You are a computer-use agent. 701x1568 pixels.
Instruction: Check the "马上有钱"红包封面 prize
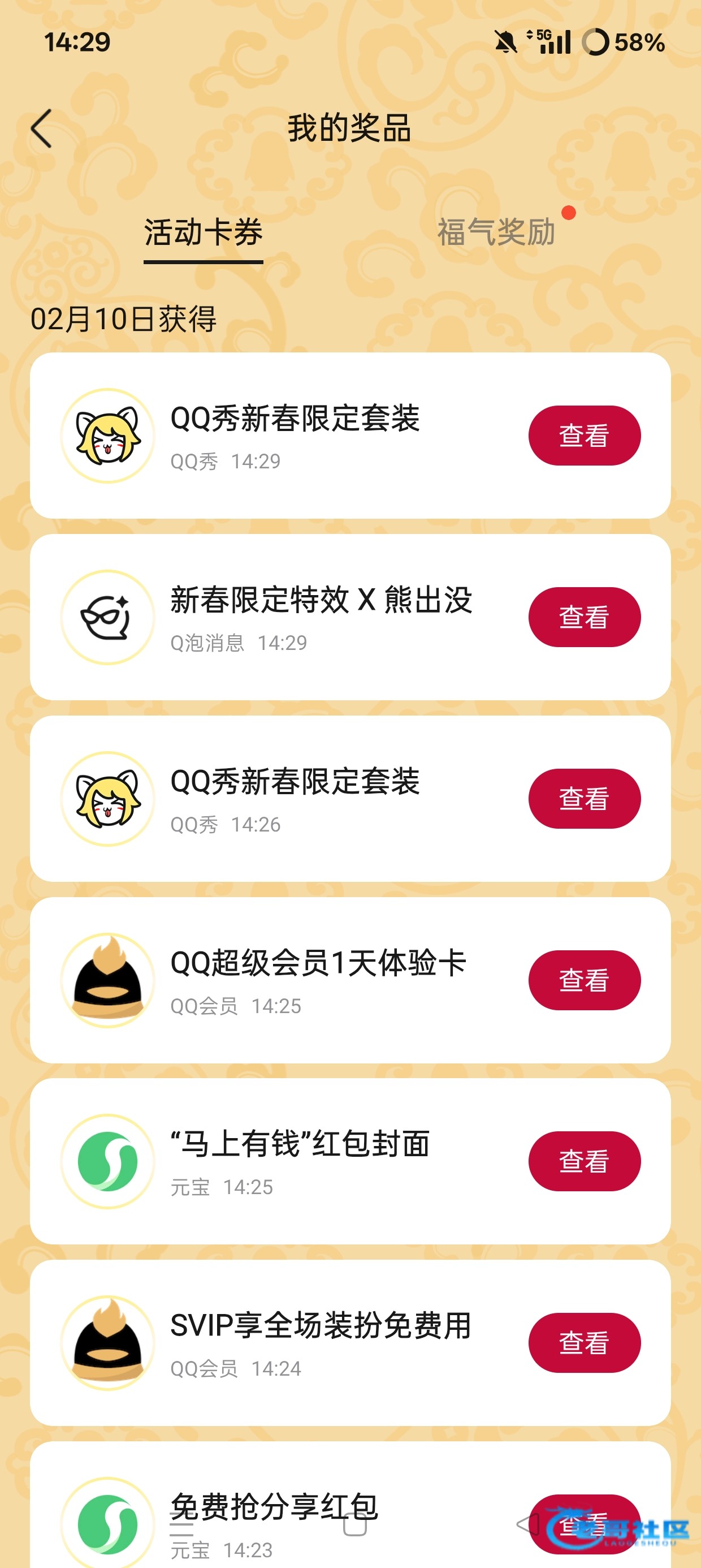tap(583, 1161)
